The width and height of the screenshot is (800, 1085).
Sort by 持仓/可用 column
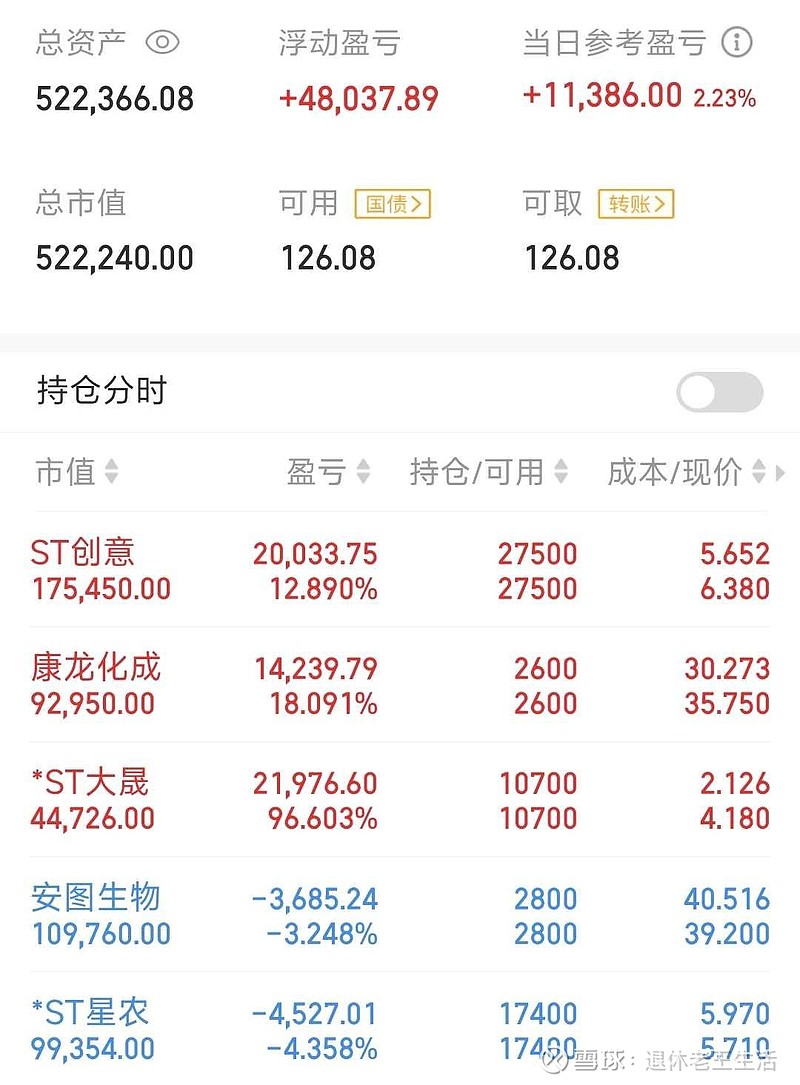point(488,472)
